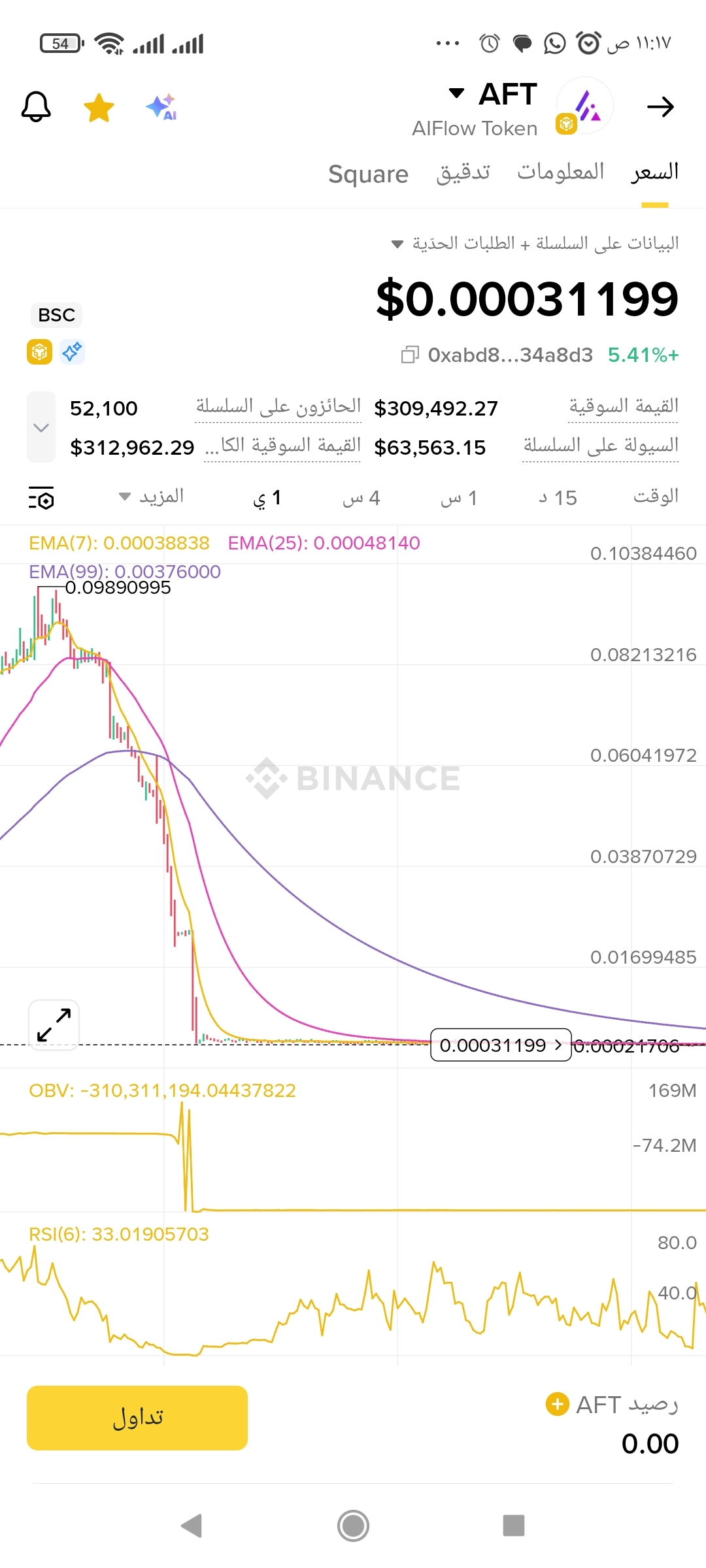706x1568 pixels.
Task: Expand the البيانات على السلسلة data source dropdown
Action: tap(536, 244)
